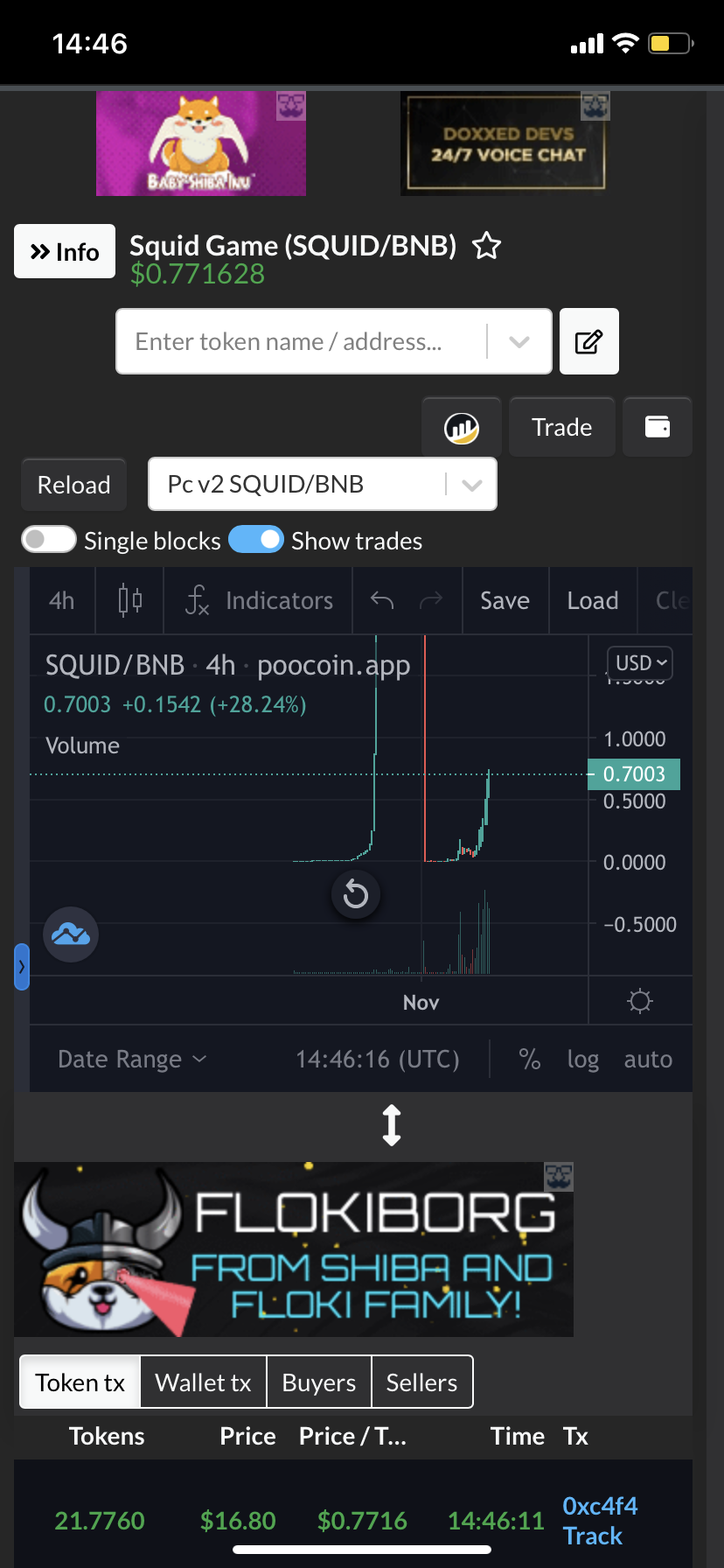The height and width of the screenshot is (1568, 724).
Task: Open chart Indicators
Action: (x=260, y=601)
